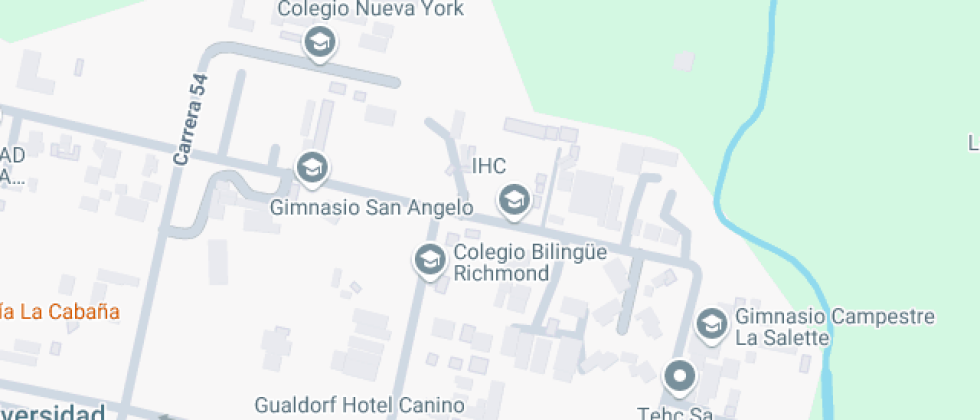Open the Tehc Sa location marker
Viewport: 980px width, 420px height.
click(680, 377)
